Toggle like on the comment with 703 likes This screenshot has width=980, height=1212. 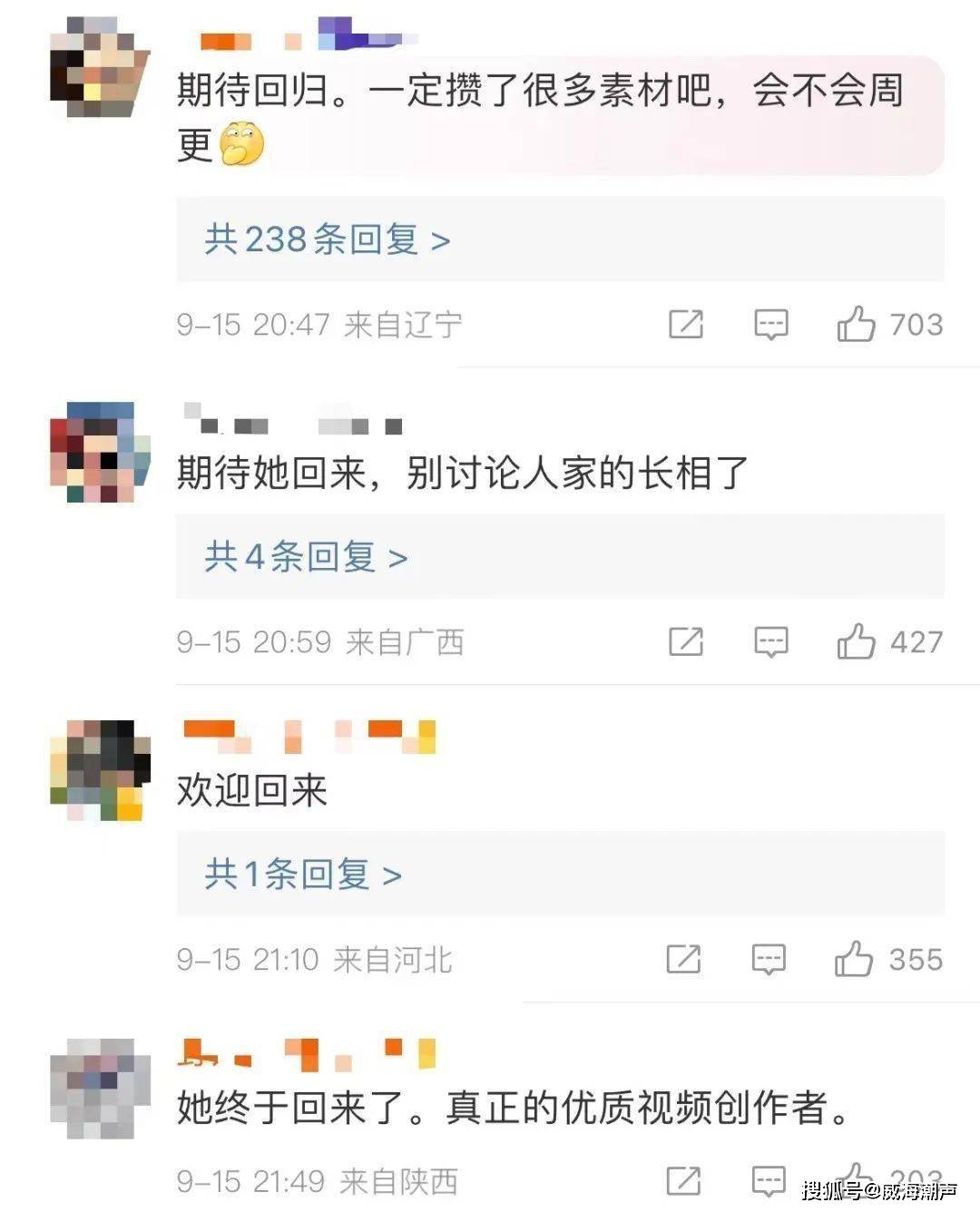coord(854,324)
